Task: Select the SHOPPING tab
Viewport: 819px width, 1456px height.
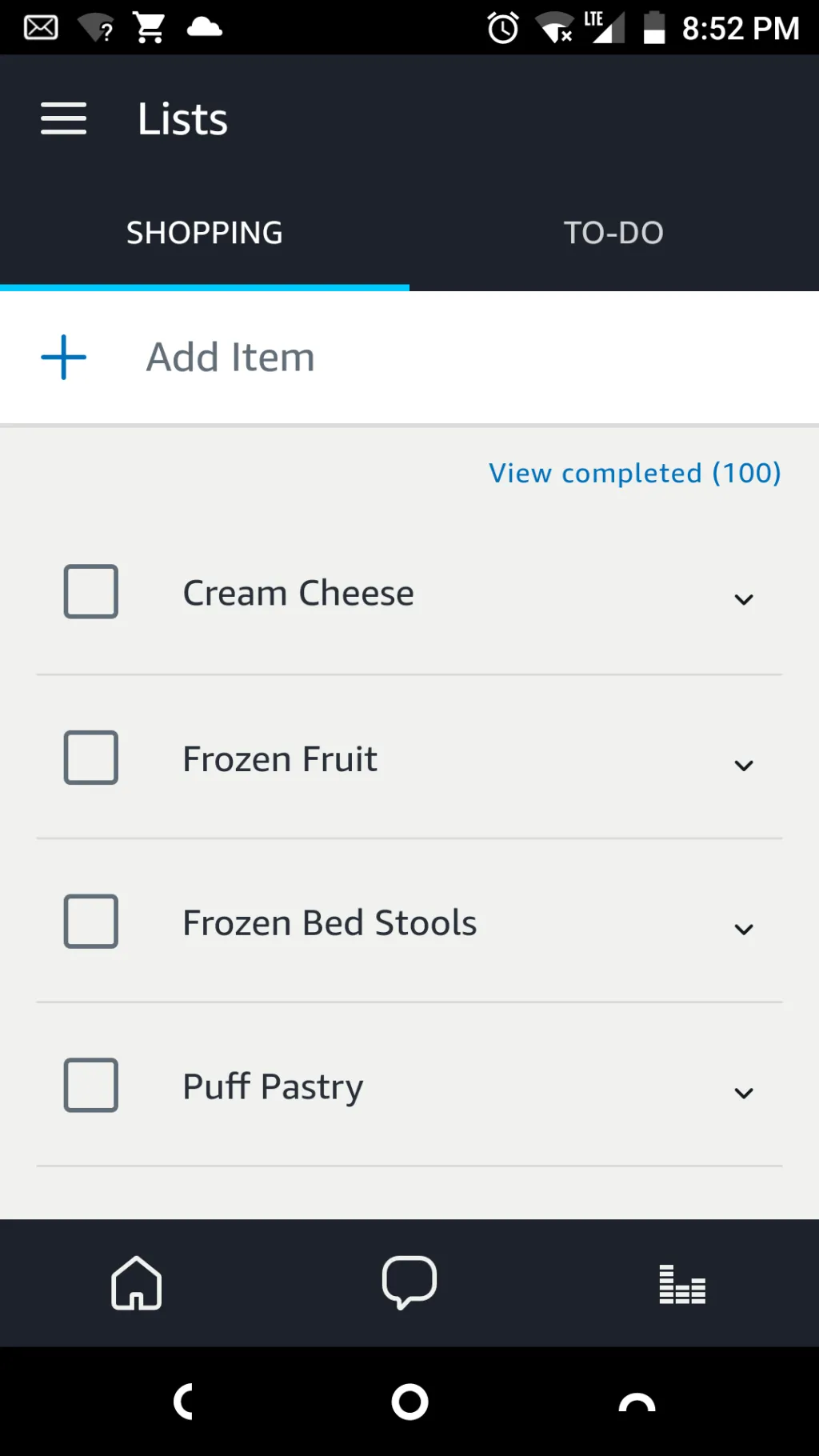Action: [205, 233]
